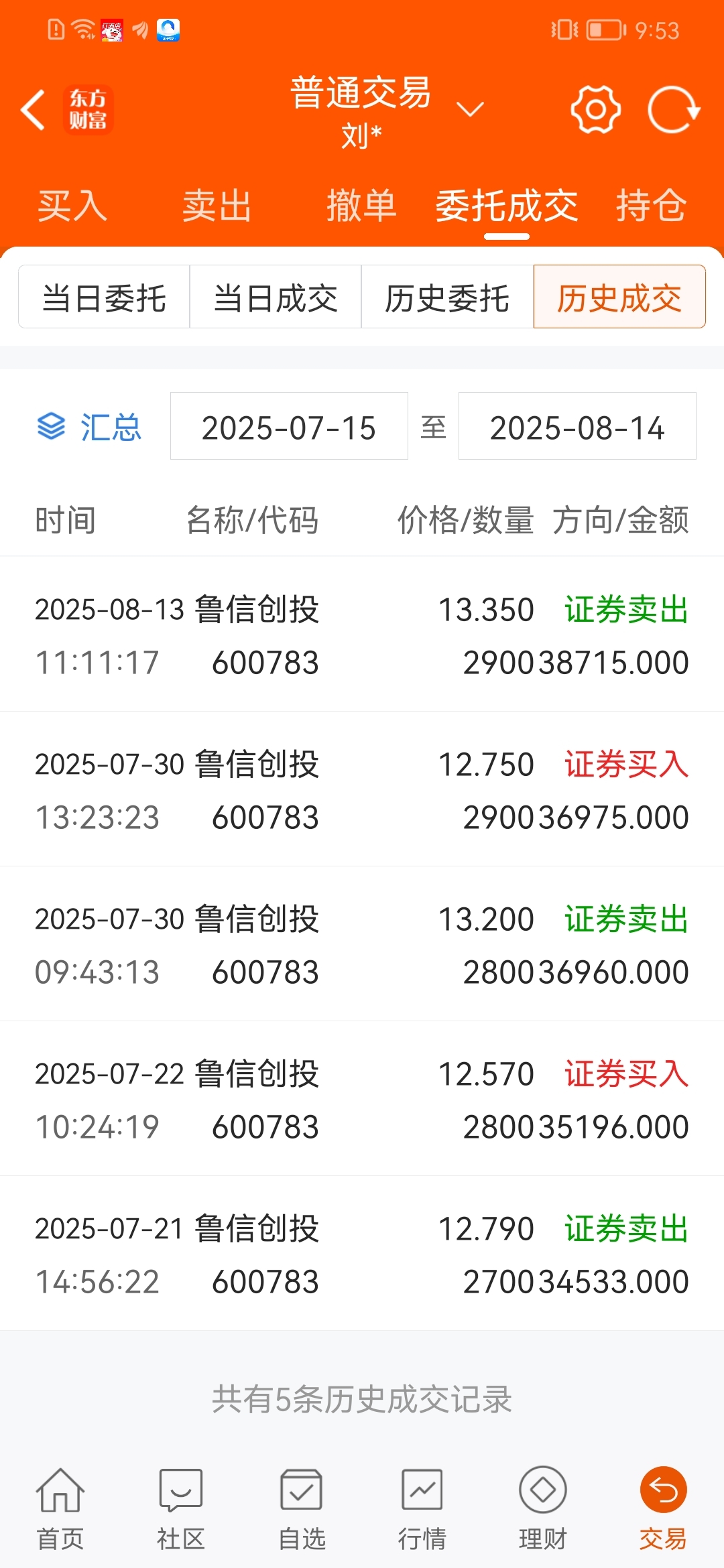Go to the 首页 bottom tab

click(60, 1509)
